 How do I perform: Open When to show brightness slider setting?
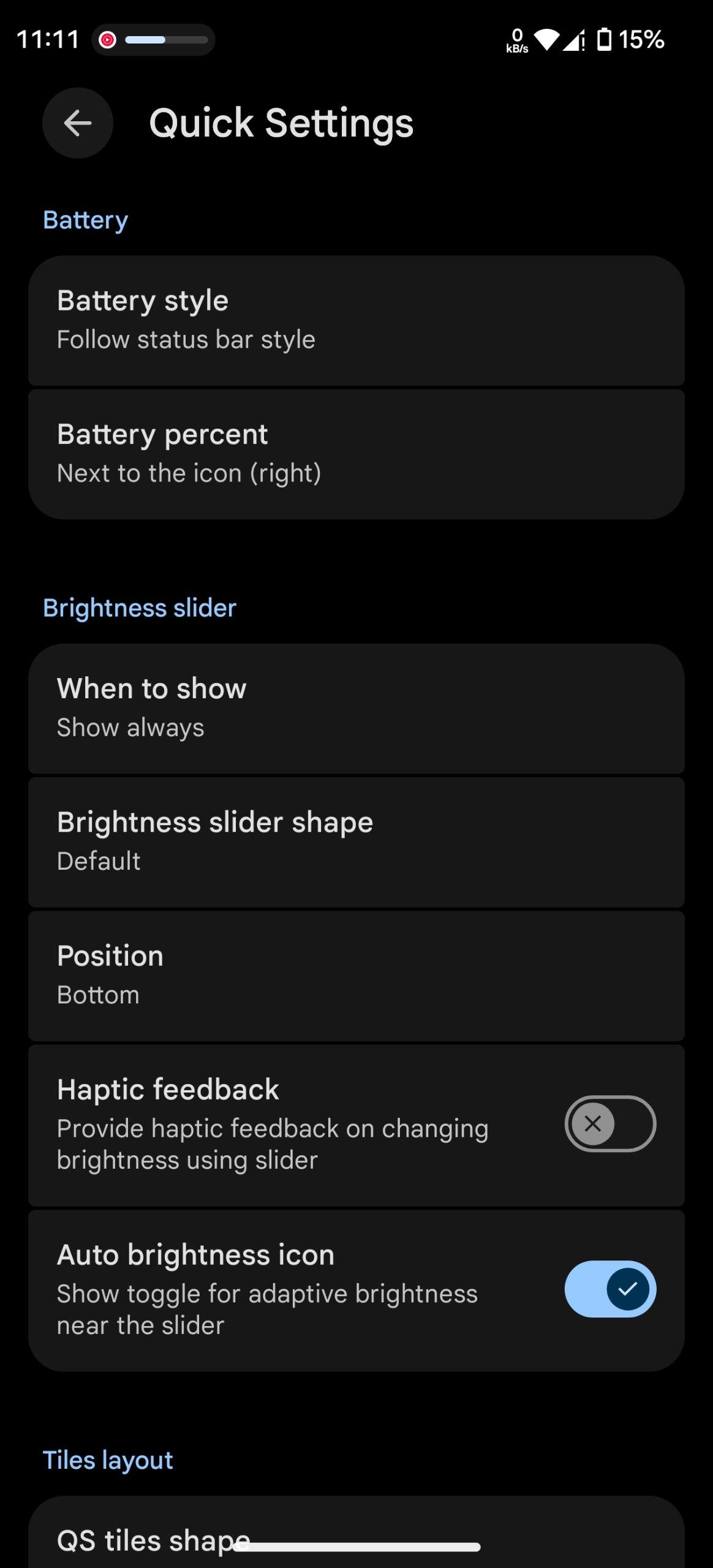pyautogui.click(x=356, y=708)
